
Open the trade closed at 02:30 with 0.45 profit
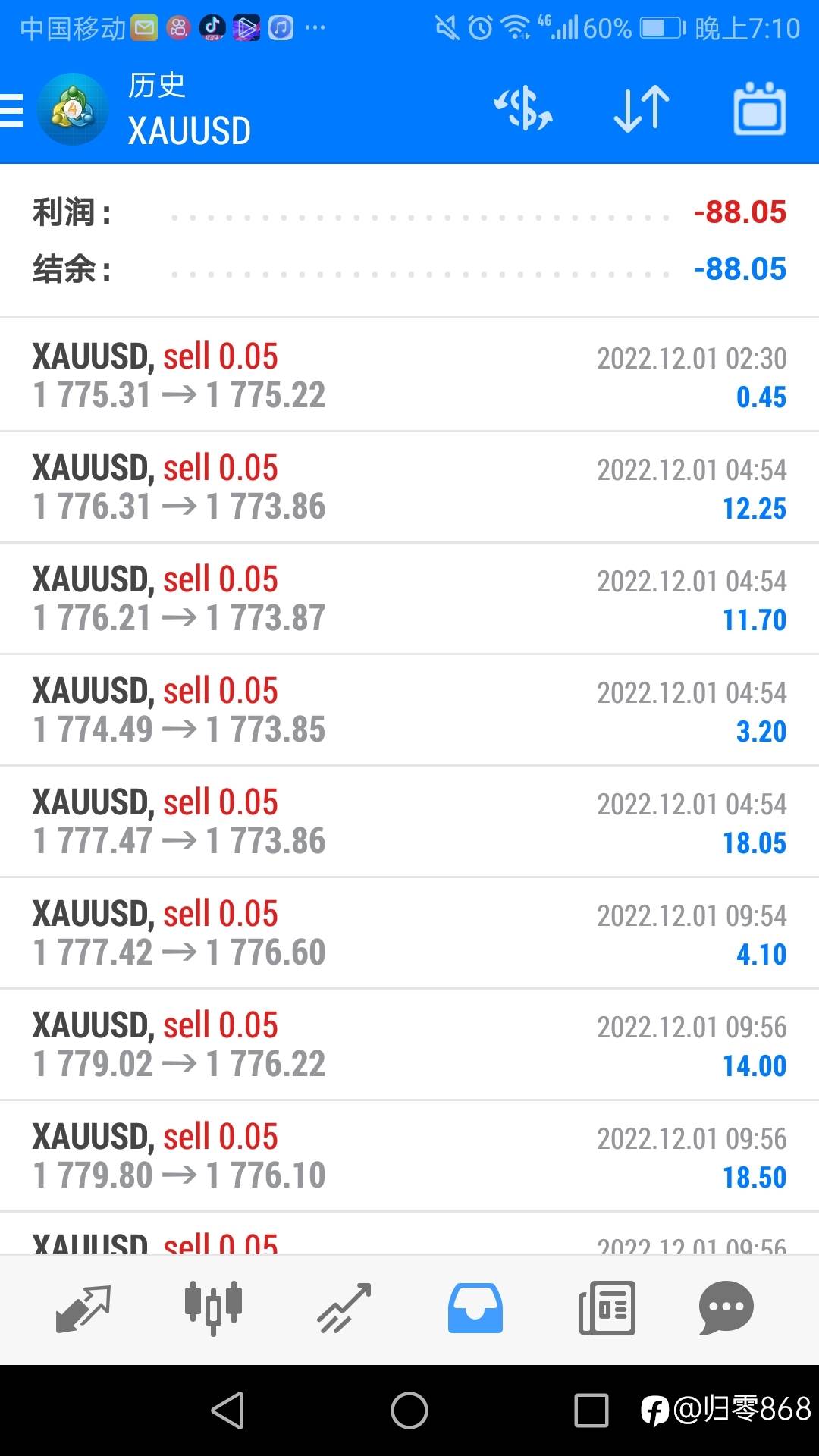(409, 375)
